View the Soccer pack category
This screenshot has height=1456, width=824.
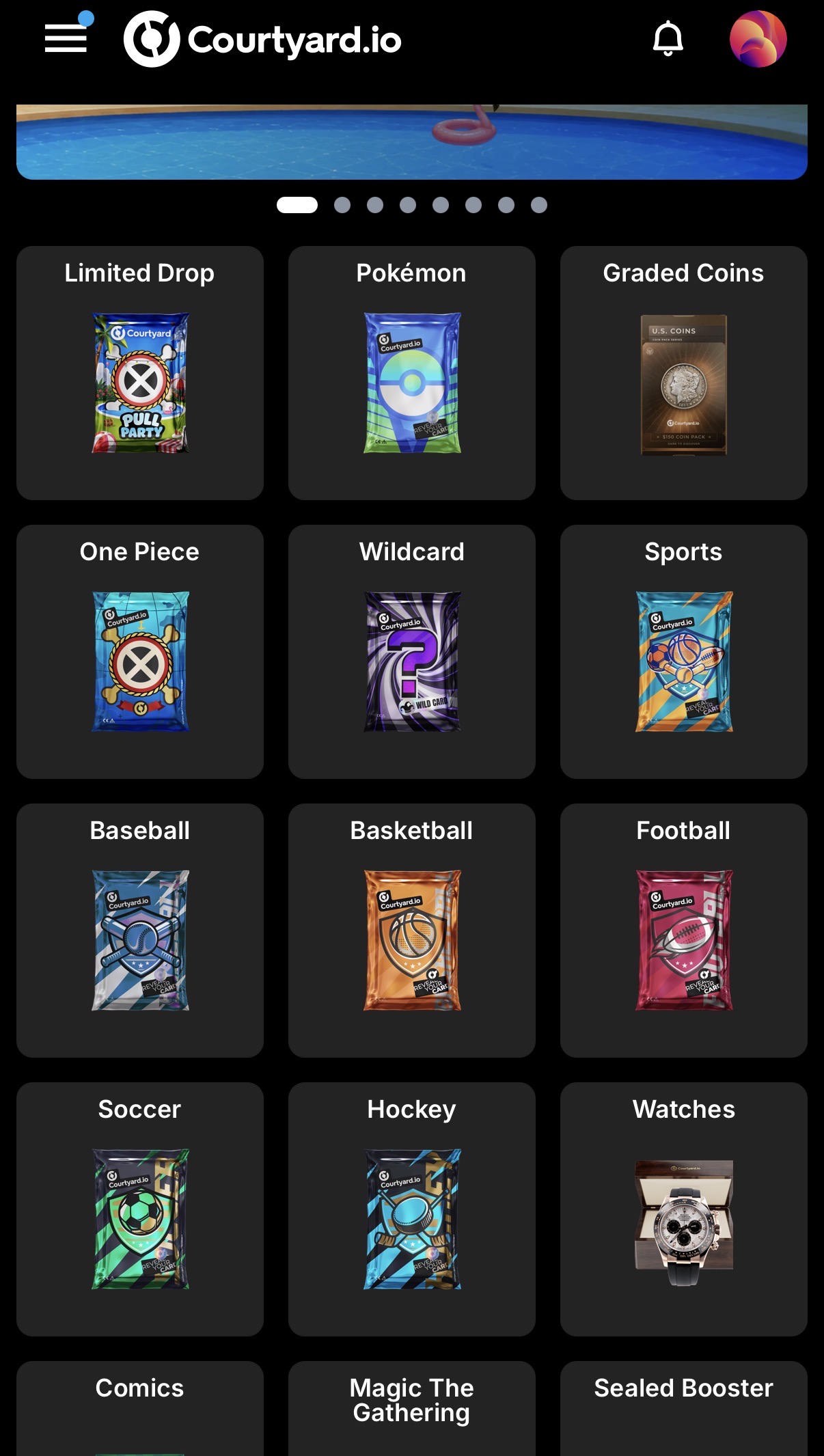[140, 1209]
